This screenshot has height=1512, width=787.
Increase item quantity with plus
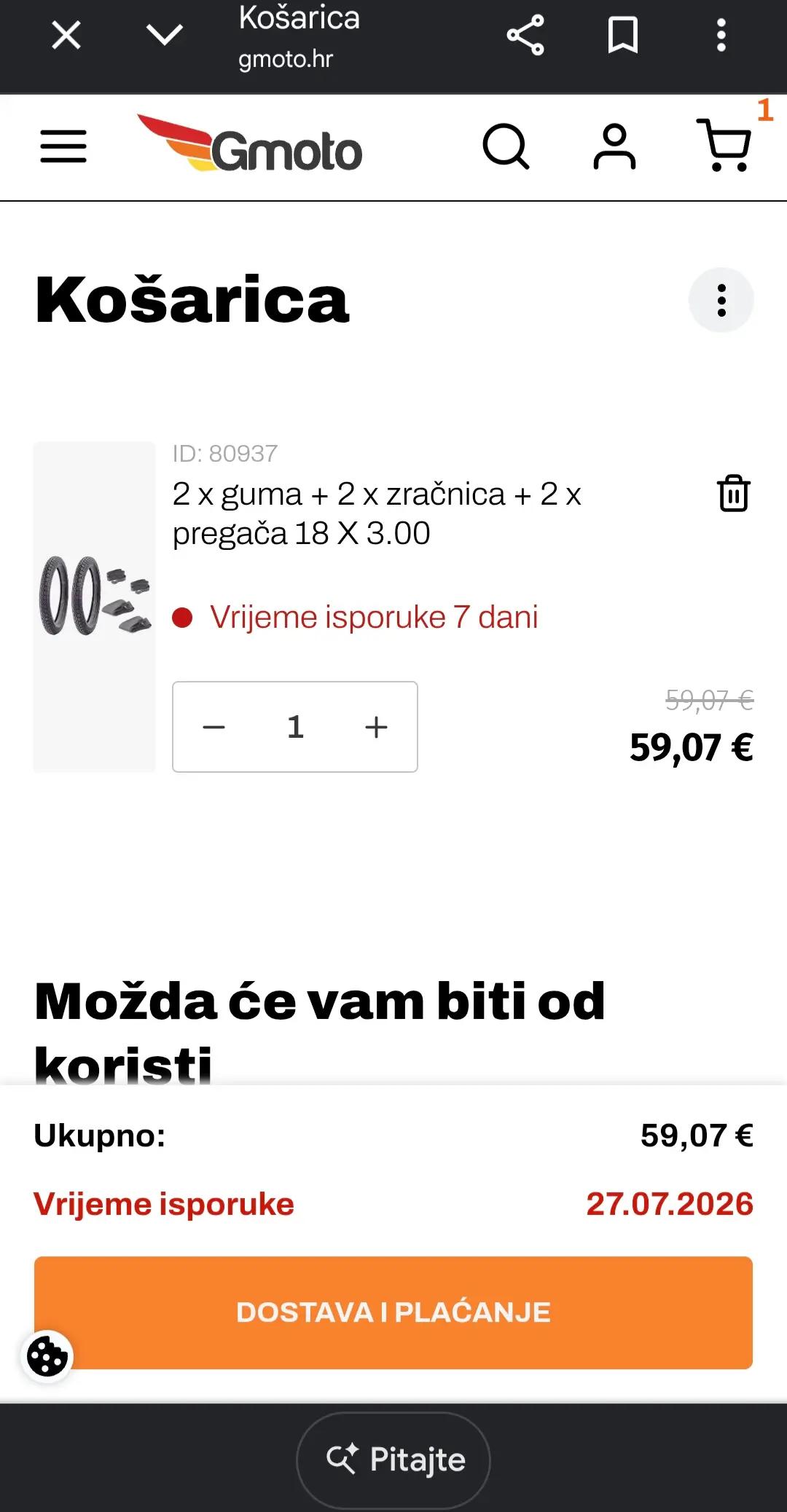376,727
